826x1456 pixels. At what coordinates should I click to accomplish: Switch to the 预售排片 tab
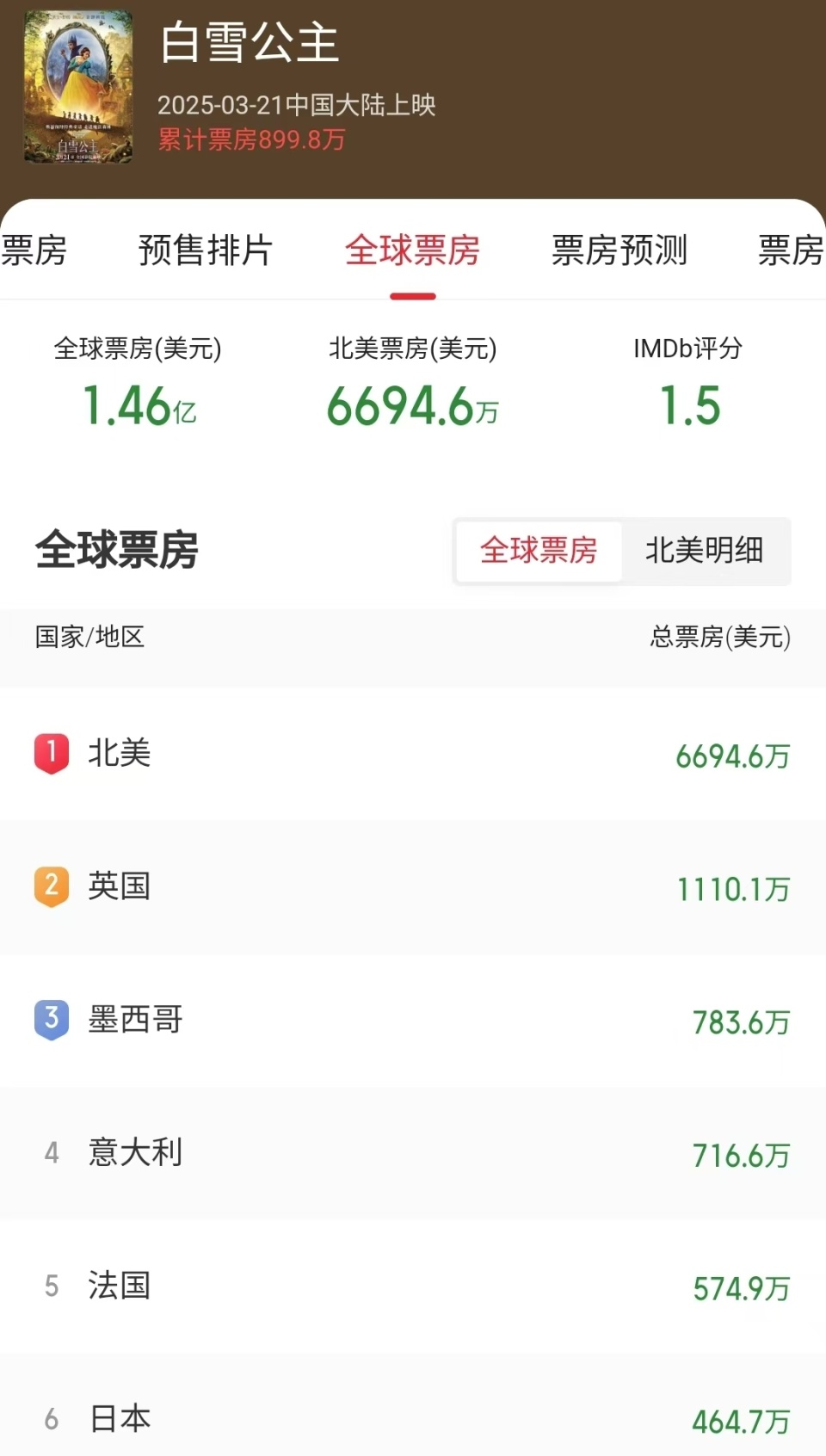pyautogui.click(x=204, y=251)
